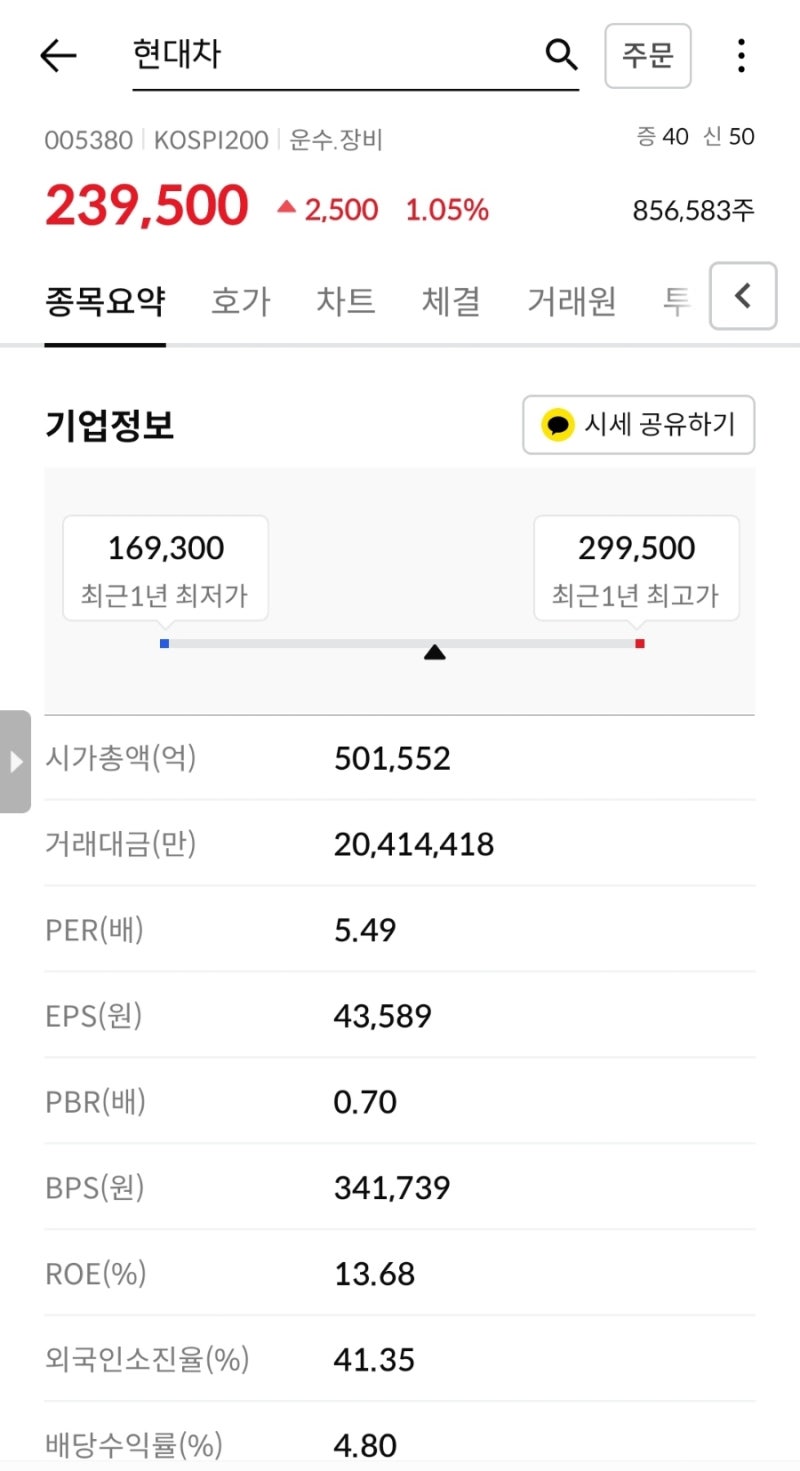Click the chevron at the end of the tab bar
800x1471 pixels.
(x=742, y=295)
